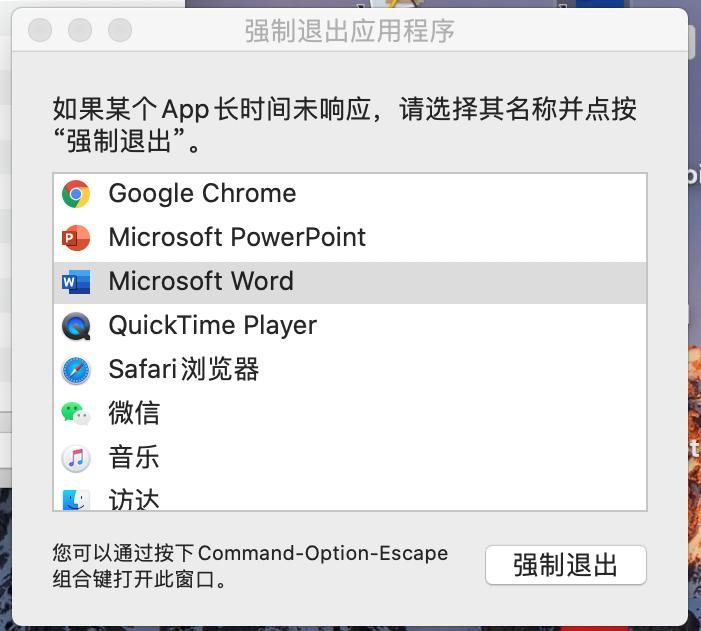Select the 微信 app row

point(134,413)
